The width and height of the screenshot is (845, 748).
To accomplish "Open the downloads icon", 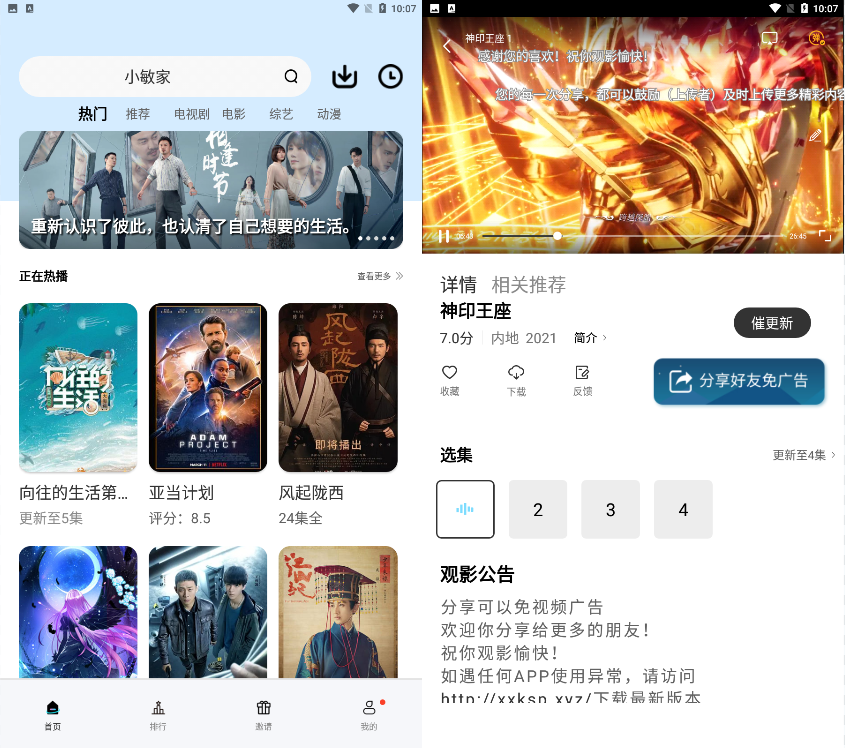I will [x=344, y=76].
